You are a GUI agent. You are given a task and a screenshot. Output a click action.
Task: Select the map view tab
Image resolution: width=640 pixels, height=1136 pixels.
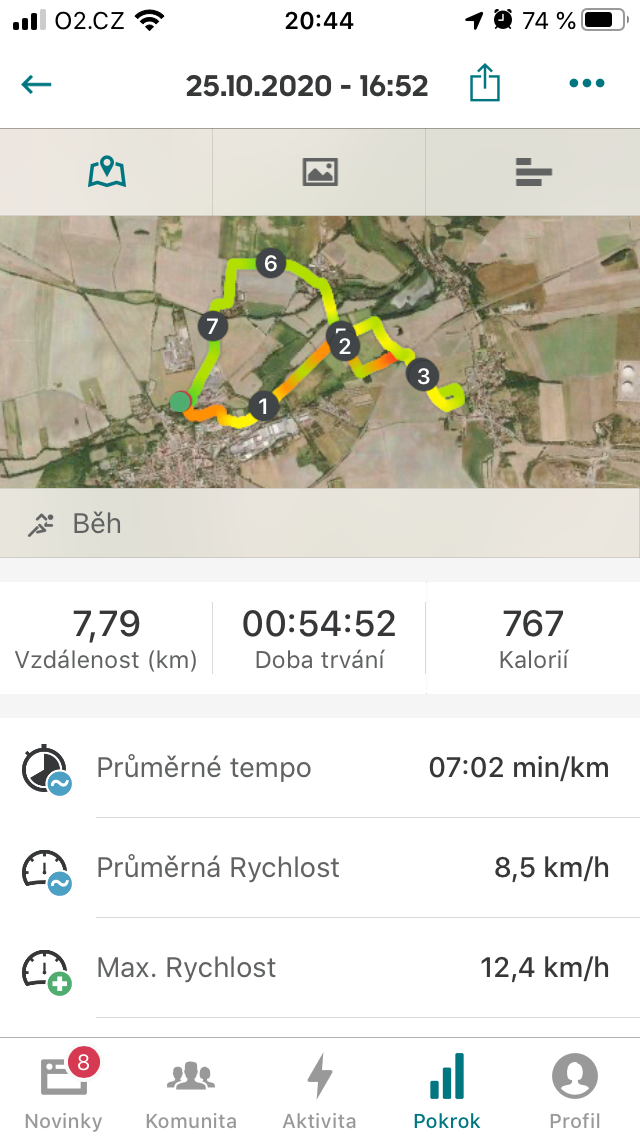pos(107,172)
